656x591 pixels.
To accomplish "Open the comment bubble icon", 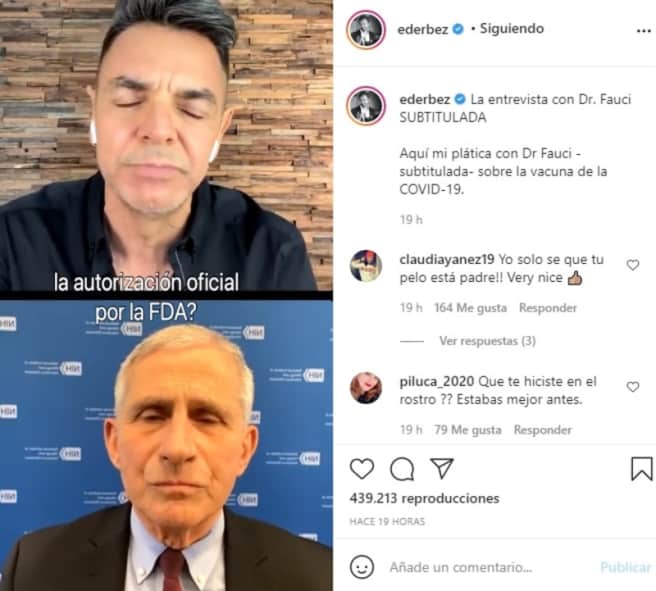I will pyautogui.click(x=402, y=468).
